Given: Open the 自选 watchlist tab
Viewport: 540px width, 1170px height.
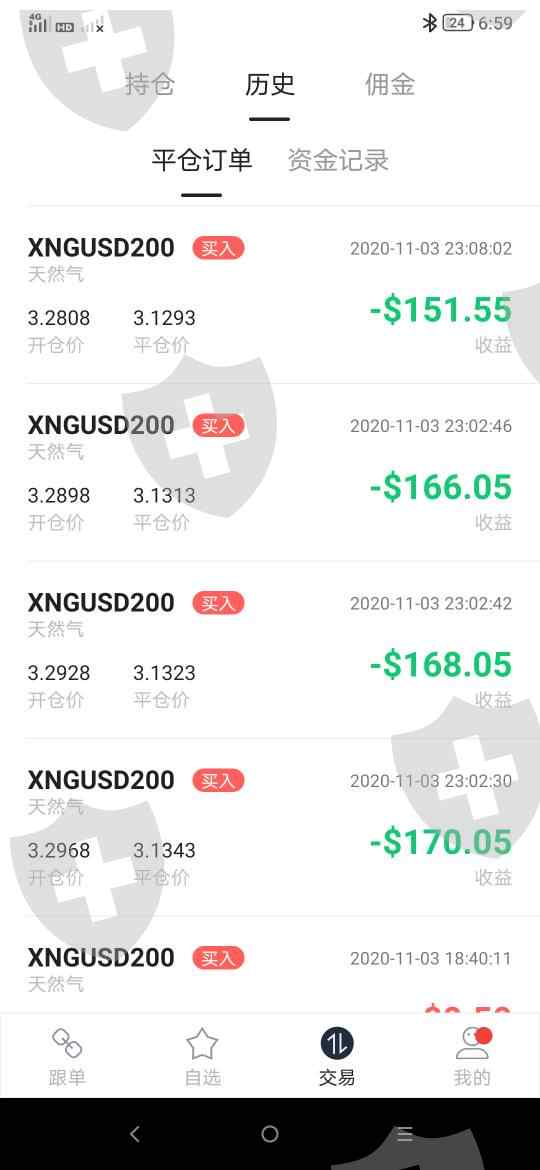Looking at the screenshot, I should pyautogui.click(x=202, y=1056).
